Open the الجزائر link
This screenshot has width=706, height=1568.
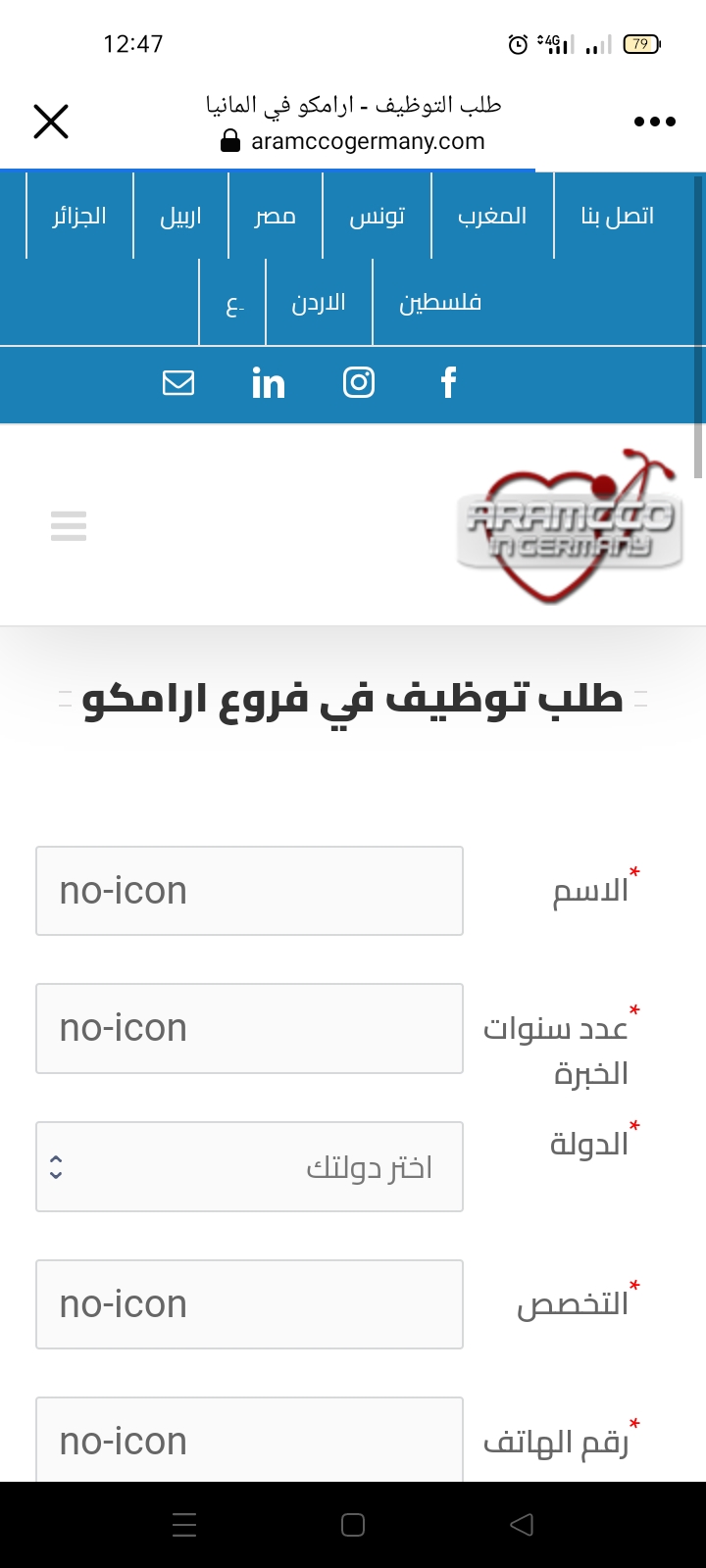(79, 216)
